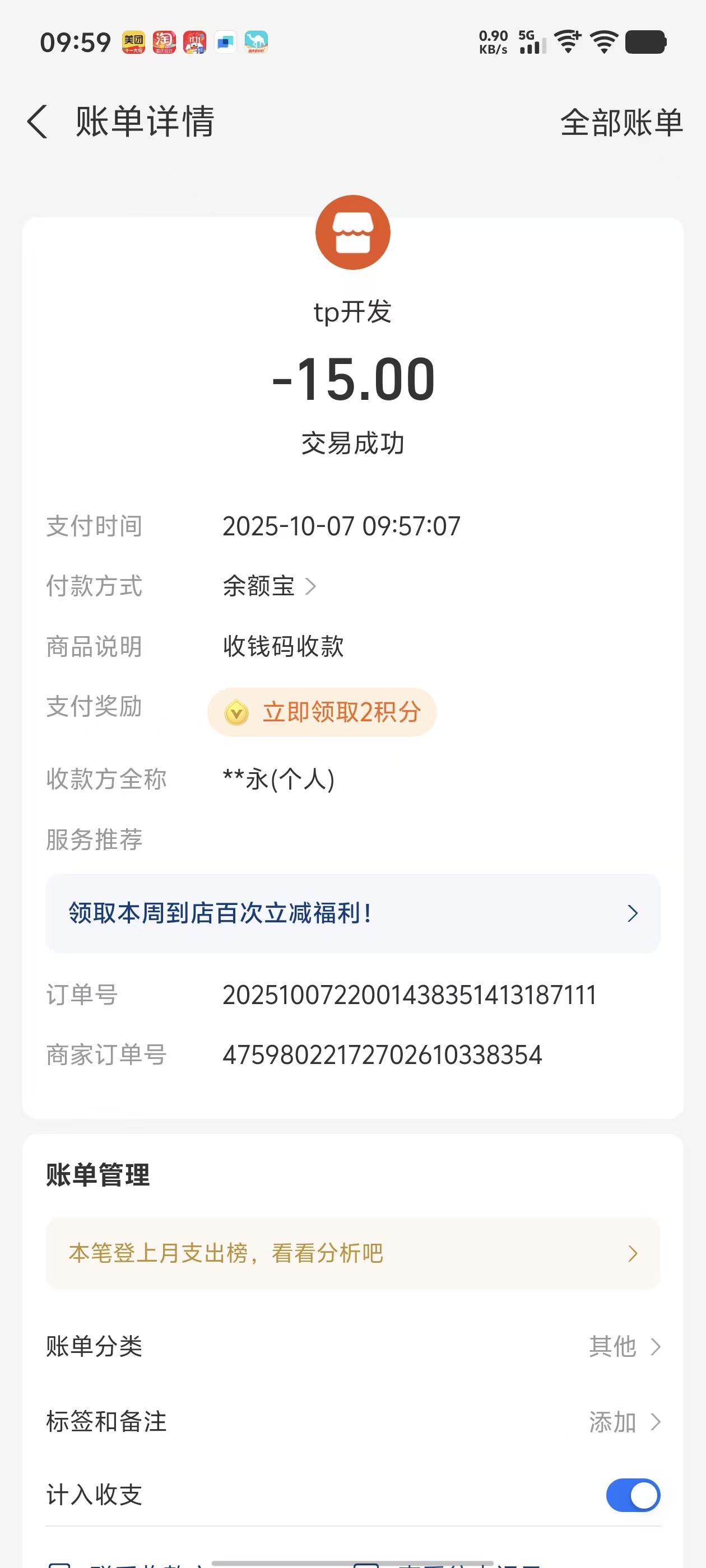Tap the Taobao icon in the status bar
The height and width of the screenshot is (1568, 706).
tap(165, 41)
